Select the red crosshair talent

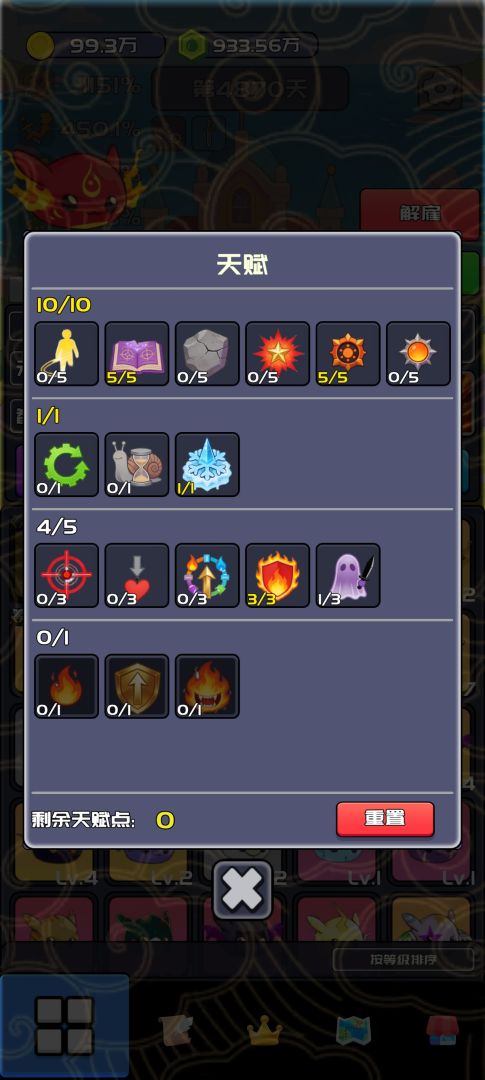click(x=67, y=575)
